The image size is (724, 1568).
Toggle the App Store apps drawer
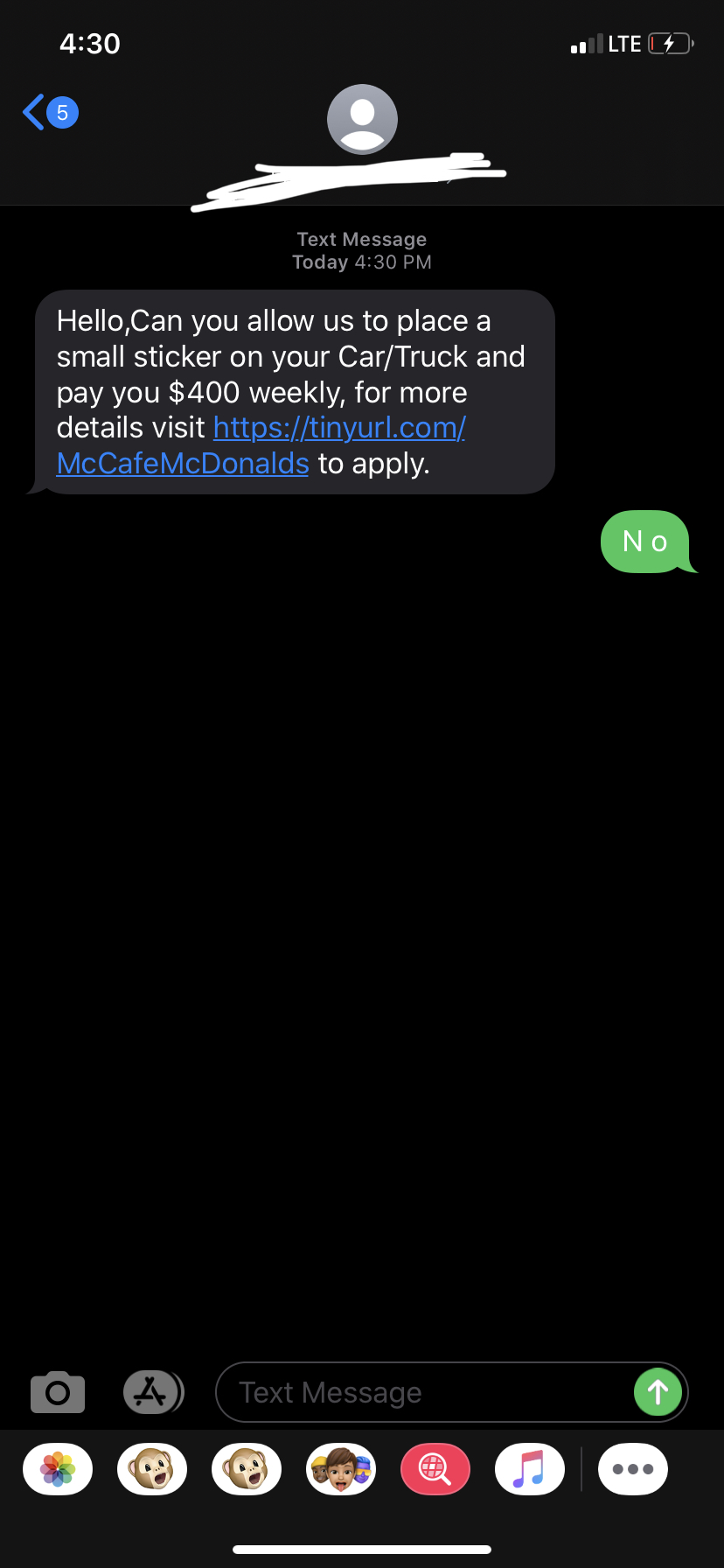click(x=152, y=1392)
